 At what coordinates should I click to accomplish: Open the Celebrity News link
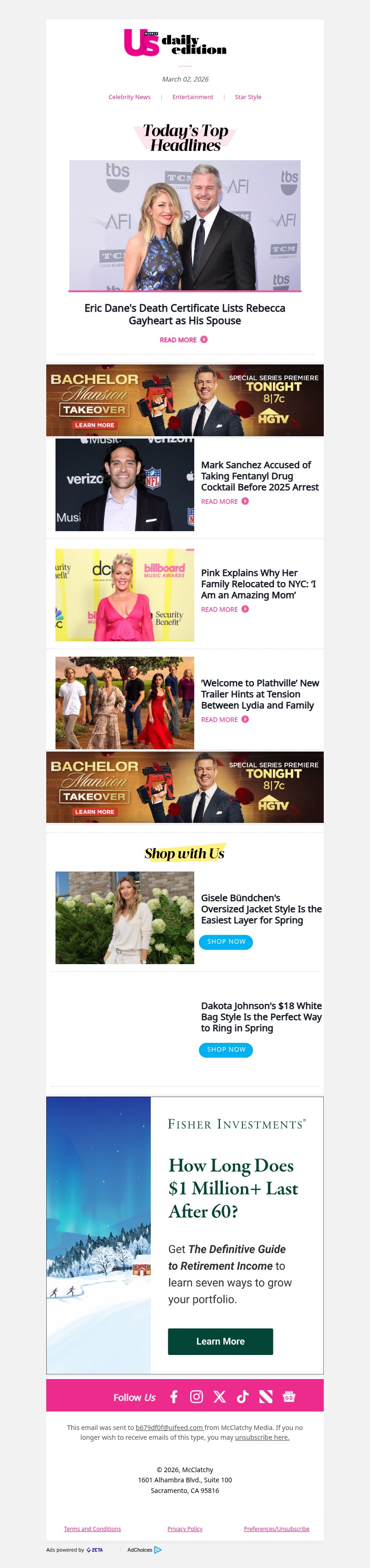tap(129, 97)
